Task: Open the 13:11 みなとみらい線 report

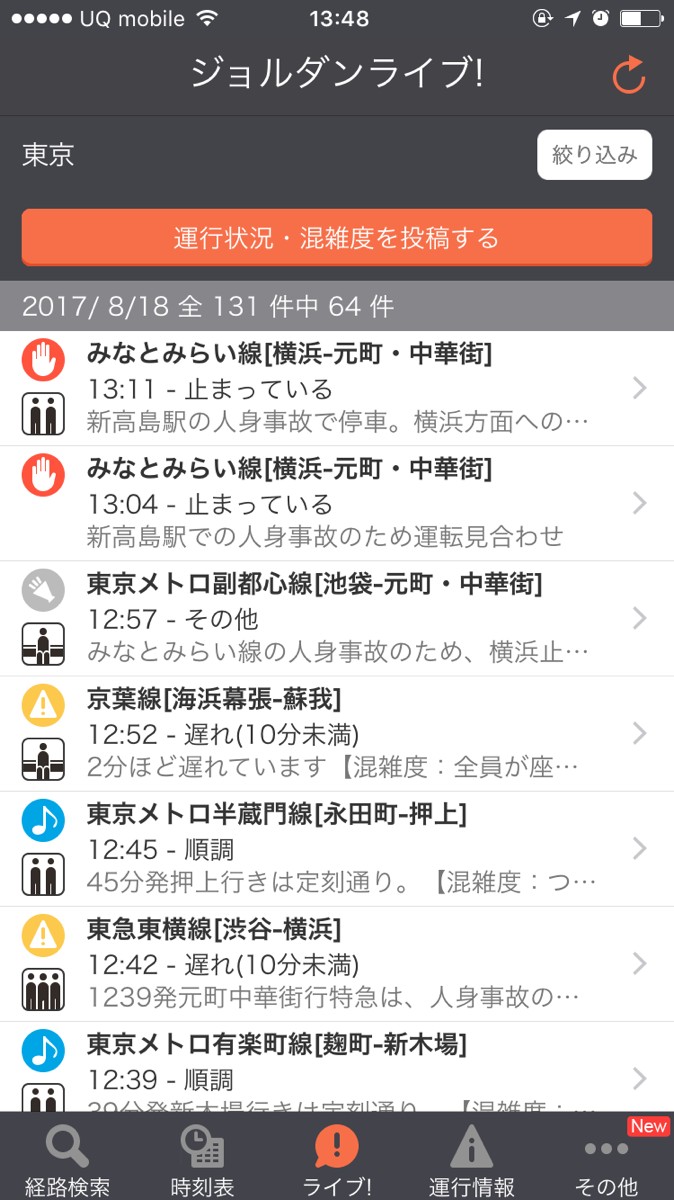Action: click(x=337, y=388)
